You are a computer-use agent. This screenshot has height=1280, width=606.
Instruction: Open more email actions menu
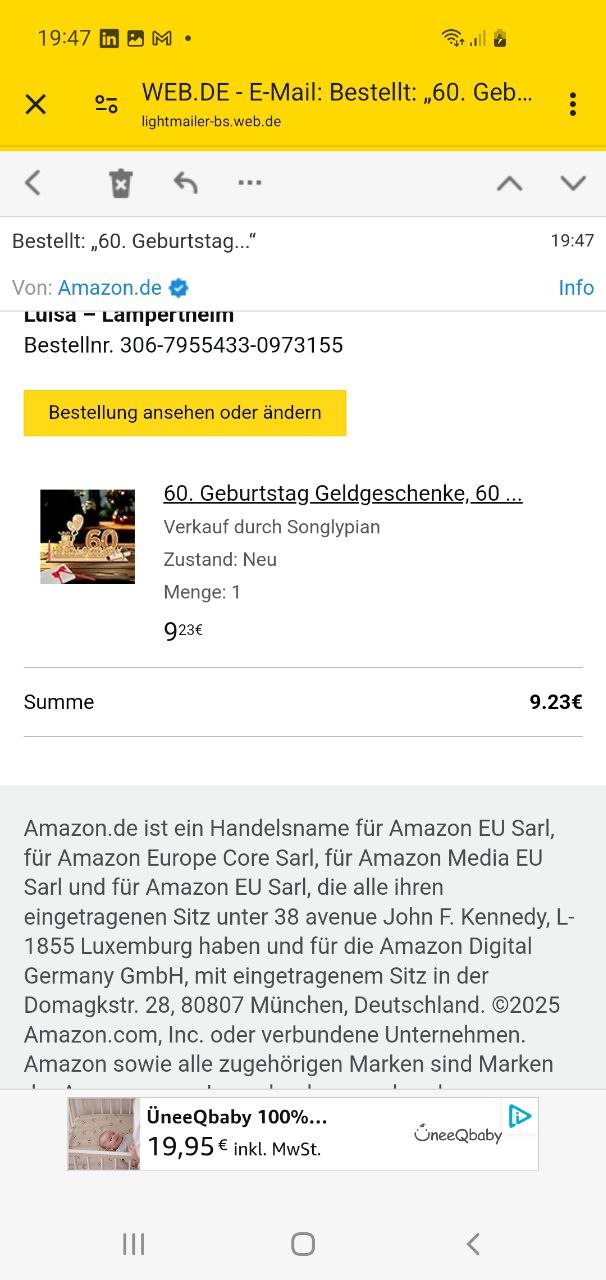click(250, 183)
